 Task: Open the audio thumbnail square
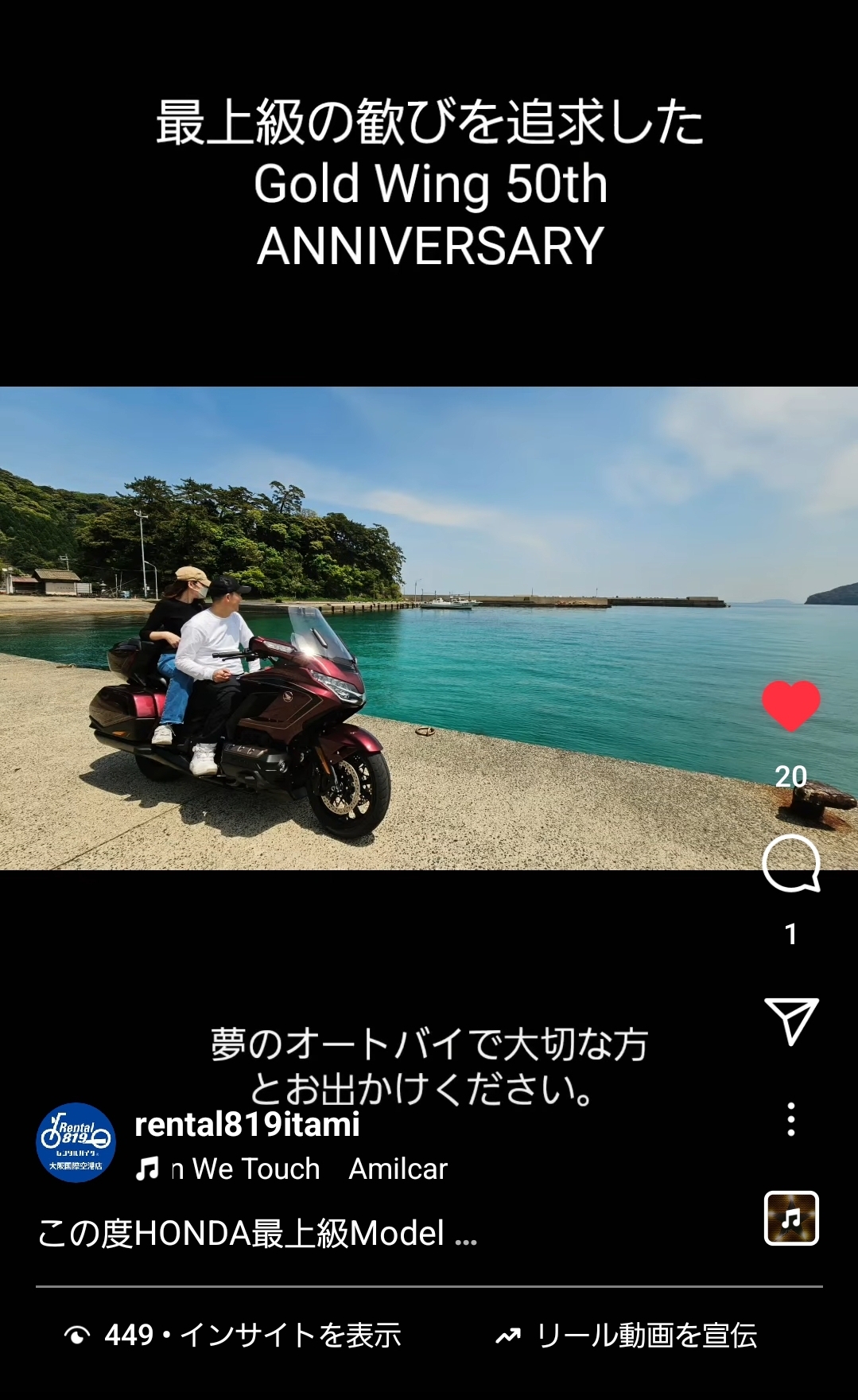coord(790,1218)
